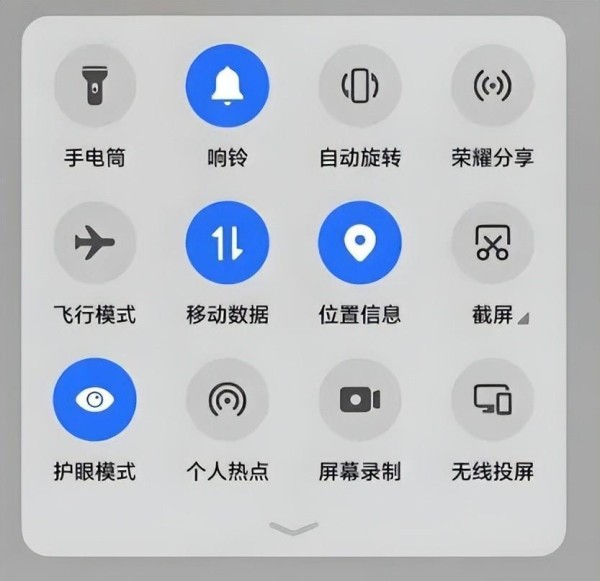Turn off location info (位置信息)
The width and height of the screenshot is (600, 581).
coord(360,243)
